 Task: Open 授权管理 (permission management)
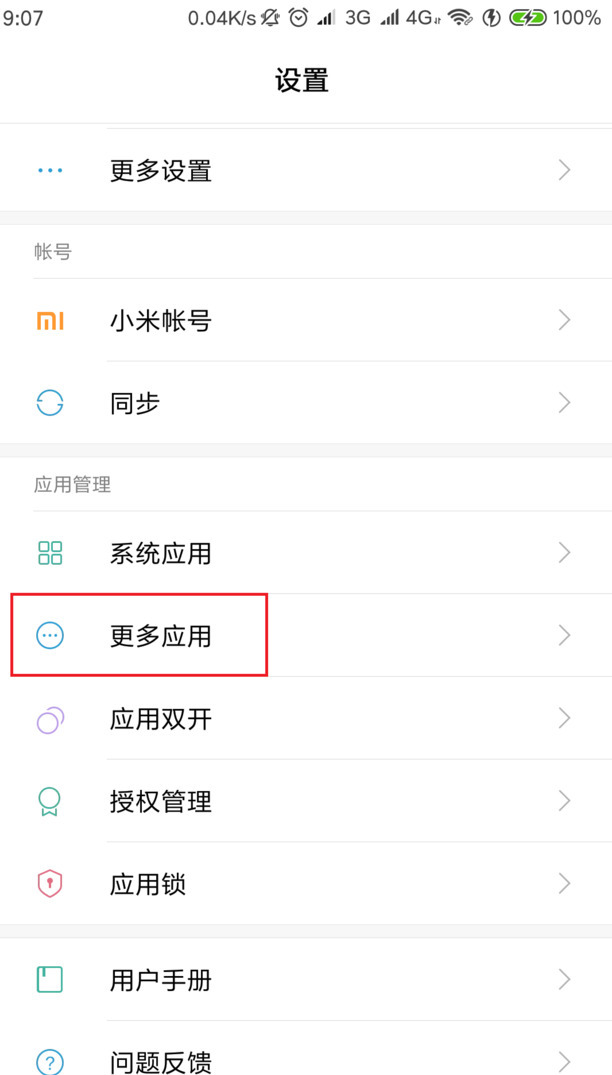pos(160,802)
